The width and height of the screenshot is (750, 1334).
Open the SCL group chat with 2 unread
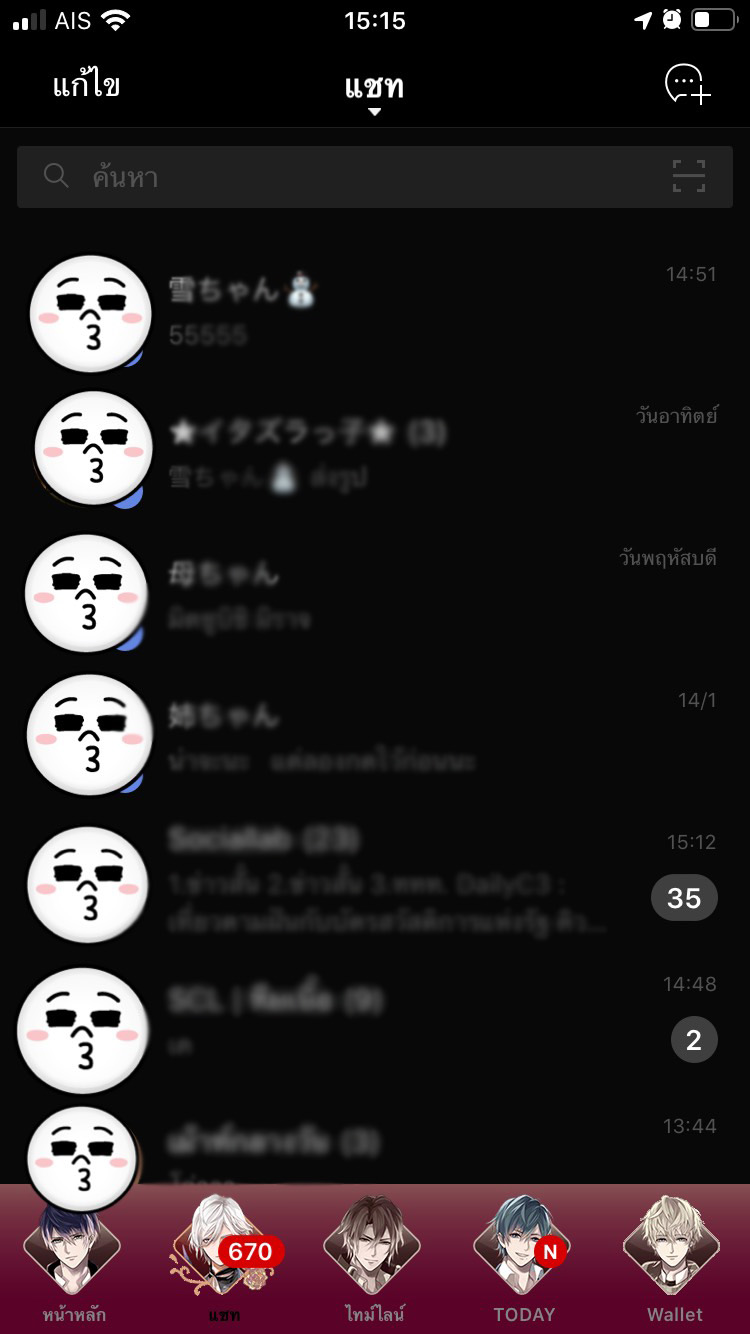[x=375, y=1030]
